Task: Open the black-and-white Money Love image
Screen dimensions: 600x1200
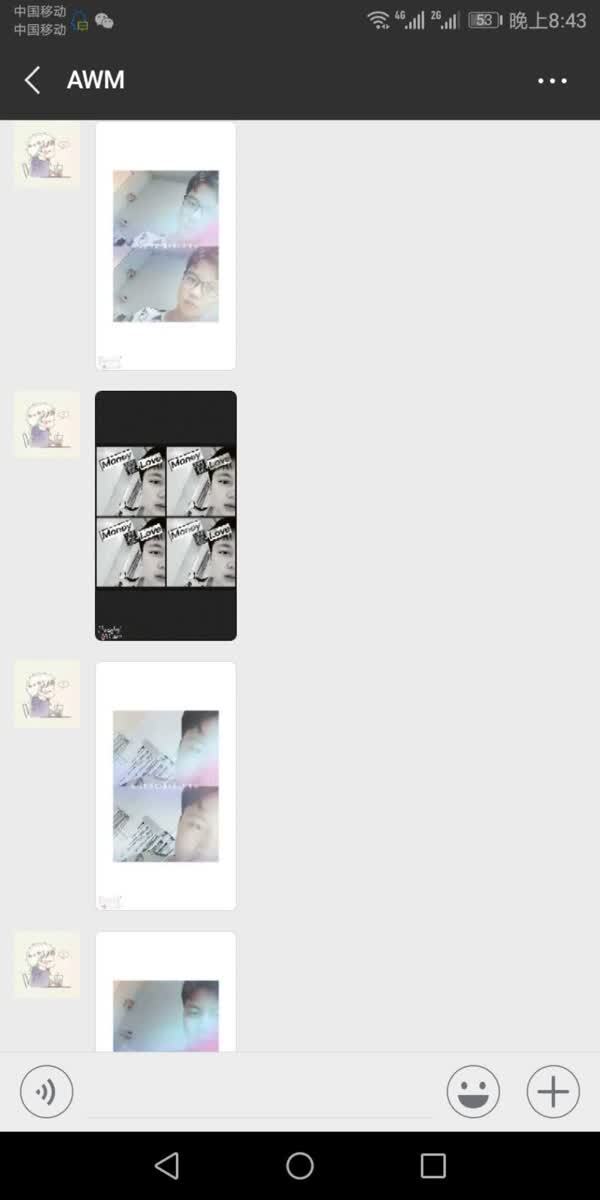Action: pos(166,516)
